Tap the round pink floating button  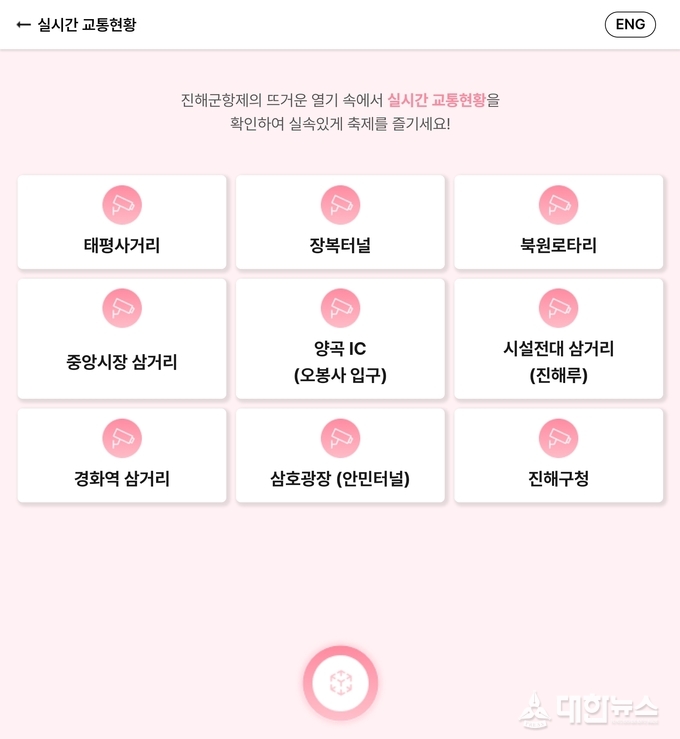pos(340,683)
